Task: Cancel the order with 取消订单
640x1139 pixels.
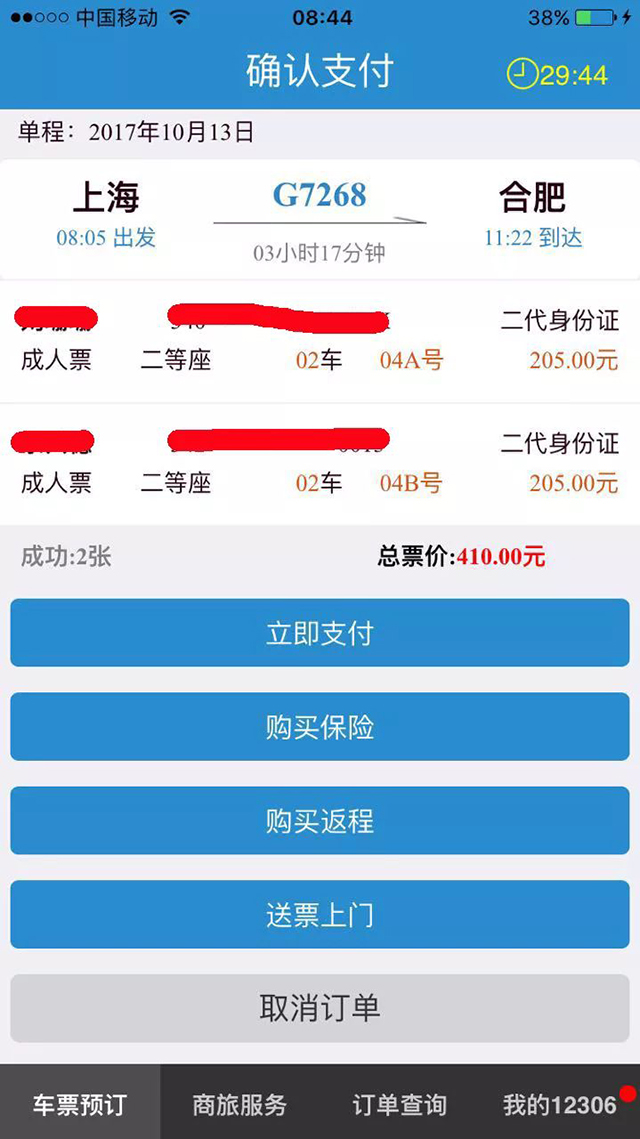Action: pyautogui.click(x=320, y=1008)
